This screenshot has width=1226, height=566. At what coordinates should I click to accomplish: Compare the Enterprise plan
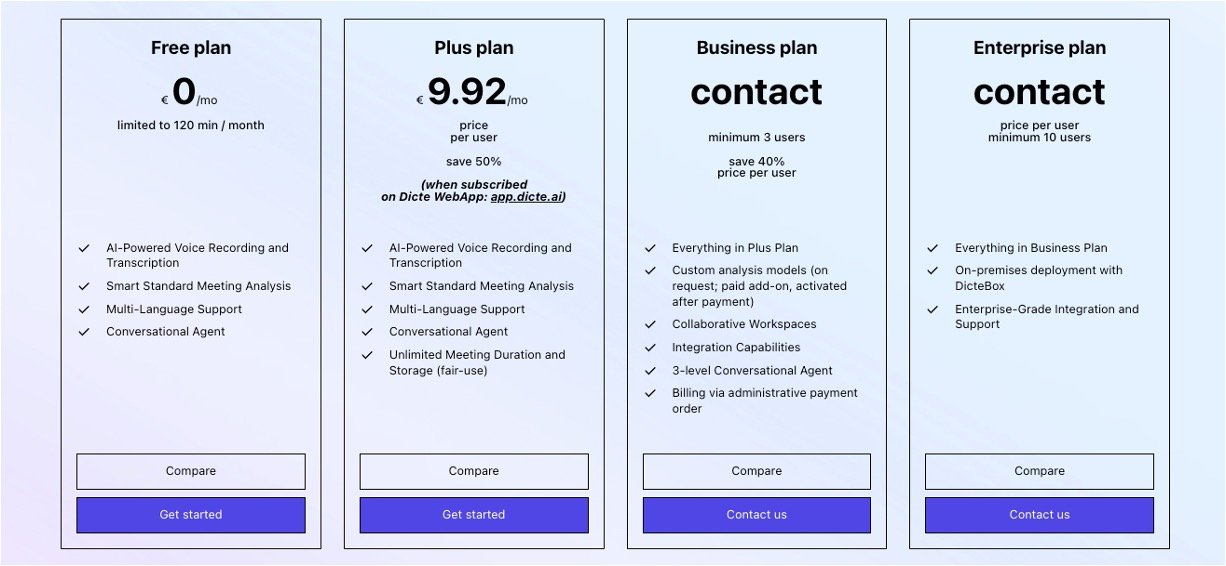pyautogui.click(x=1039, y=471)
